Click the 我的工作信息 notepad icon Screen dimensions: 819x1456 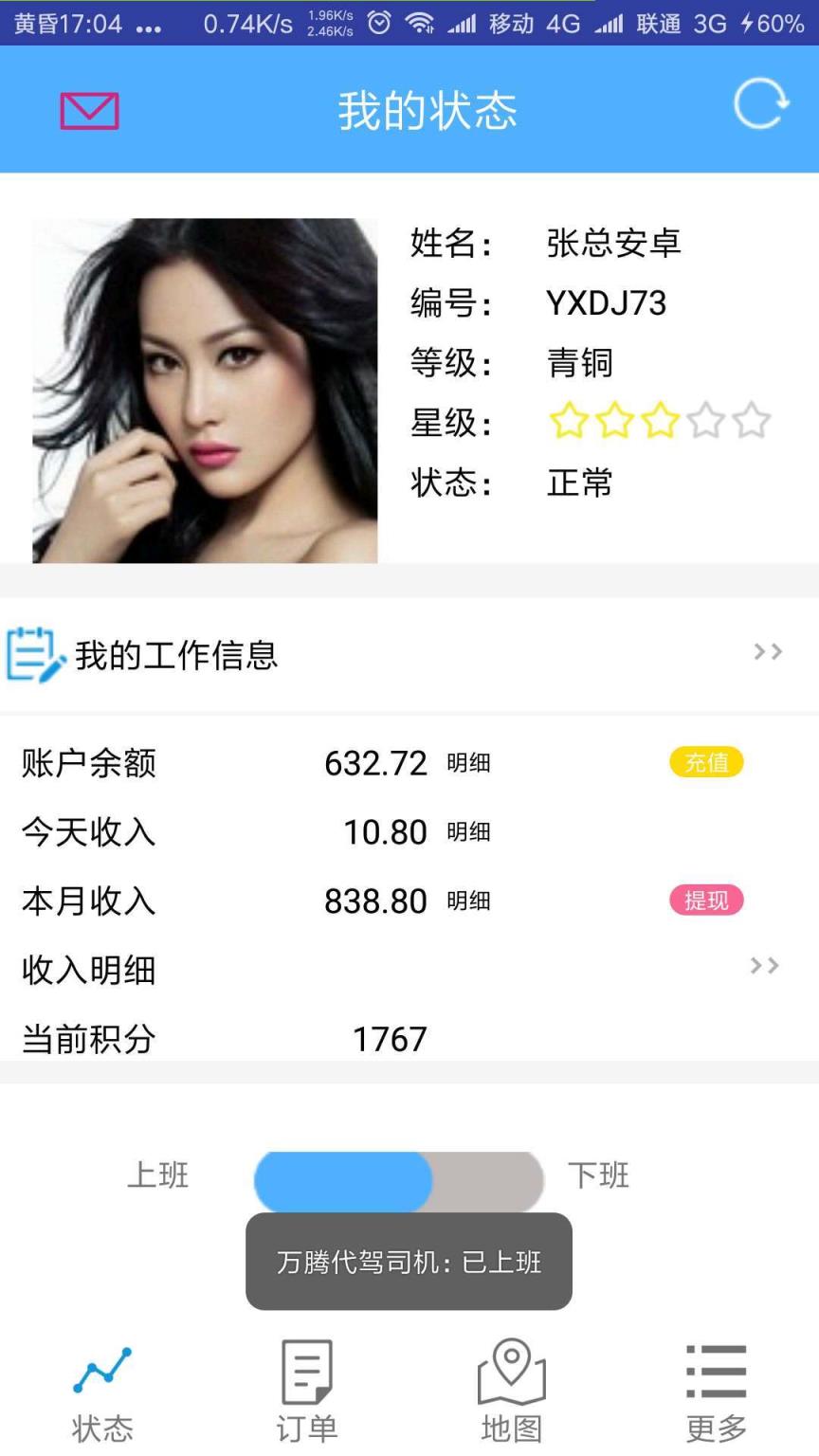[33, 652]
